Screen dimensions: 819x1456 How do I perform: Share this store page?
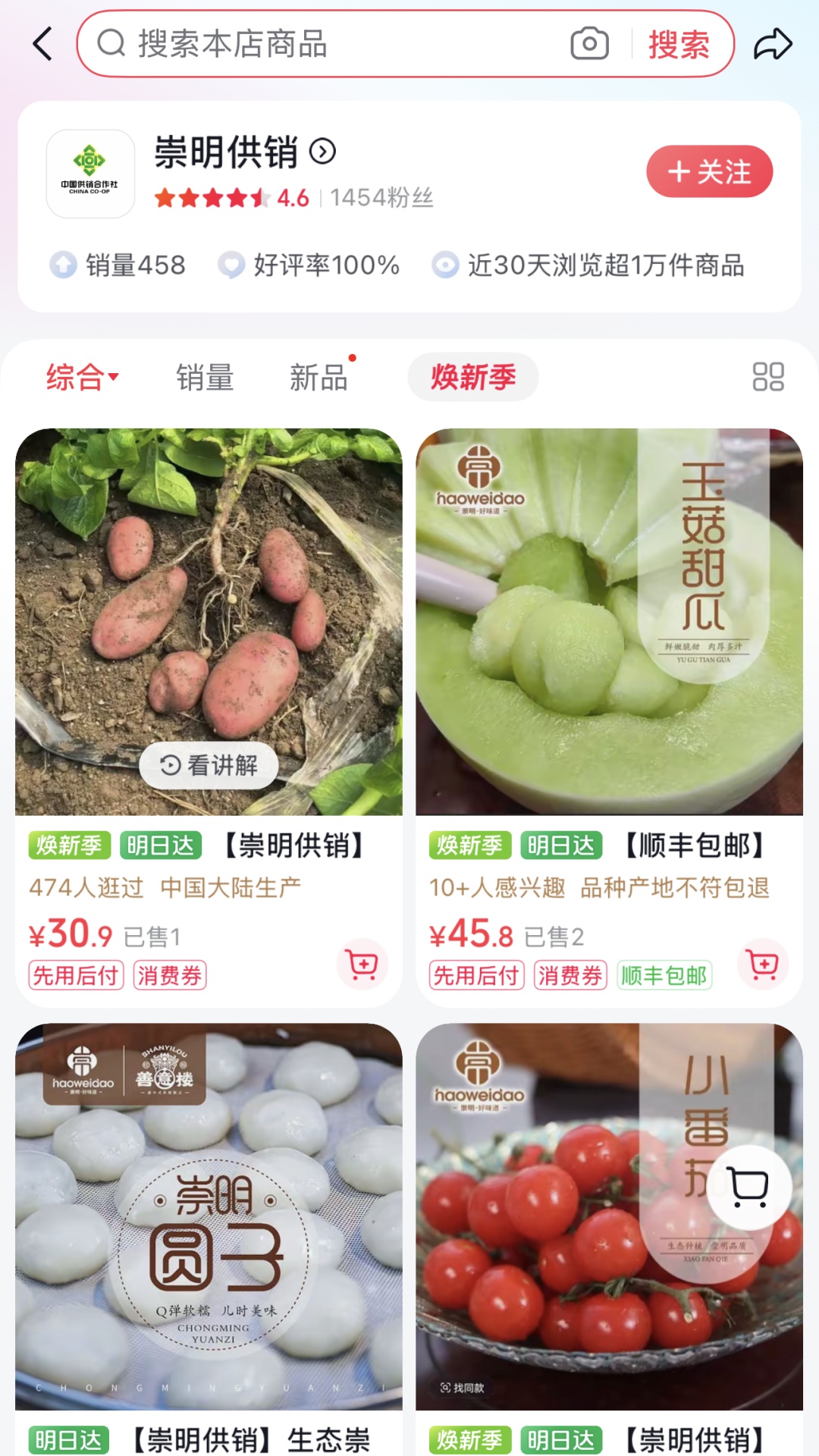(x=773, y=44)
